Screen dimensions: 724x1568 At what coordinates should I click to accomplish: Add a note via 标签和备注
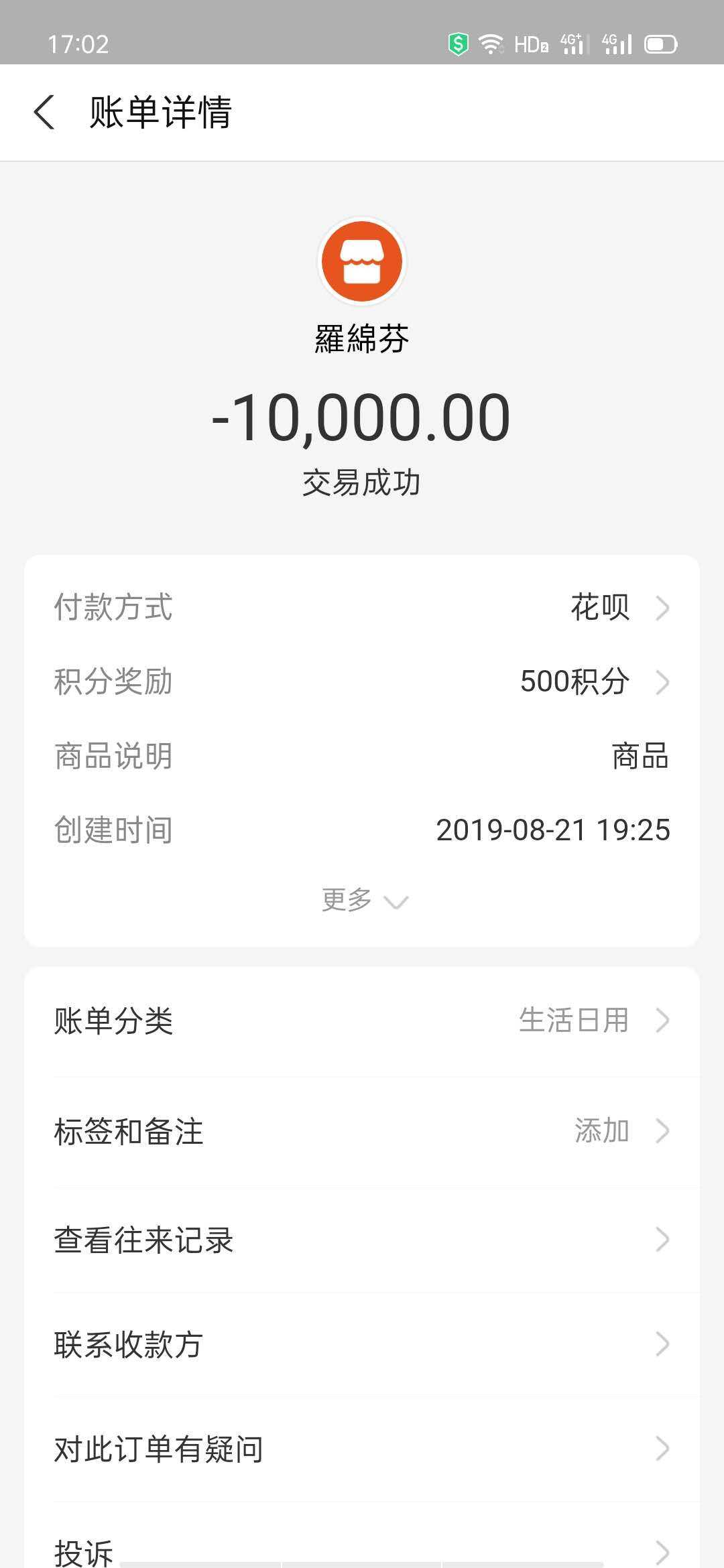click(362, 1131)
